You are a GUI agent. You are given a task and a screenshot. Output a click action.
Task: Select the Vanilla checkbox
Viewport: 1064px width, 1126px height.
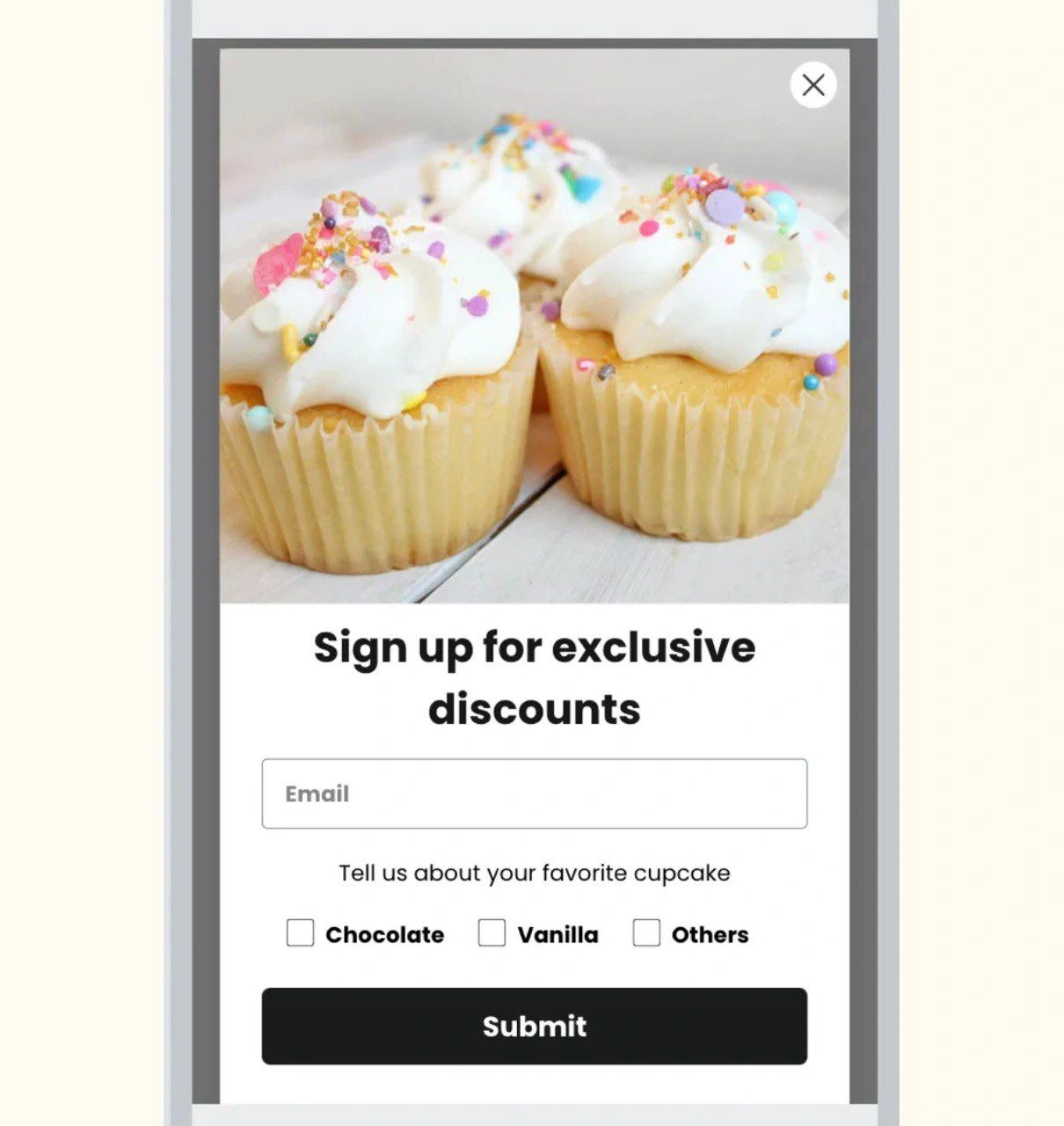pyautogui.click(x=492, y=933)
